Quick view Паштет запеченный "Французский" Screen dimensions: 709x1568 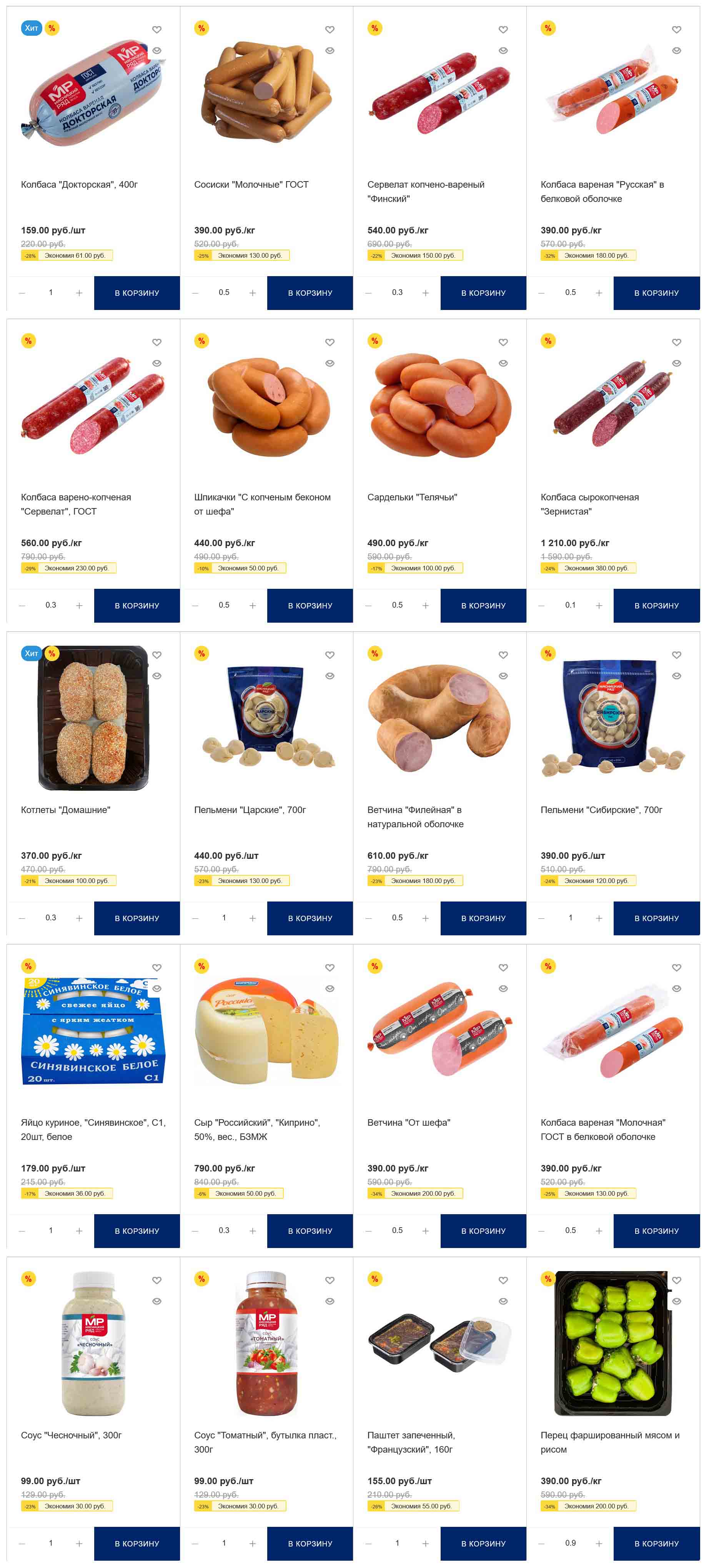click(x=503, y=1301)
